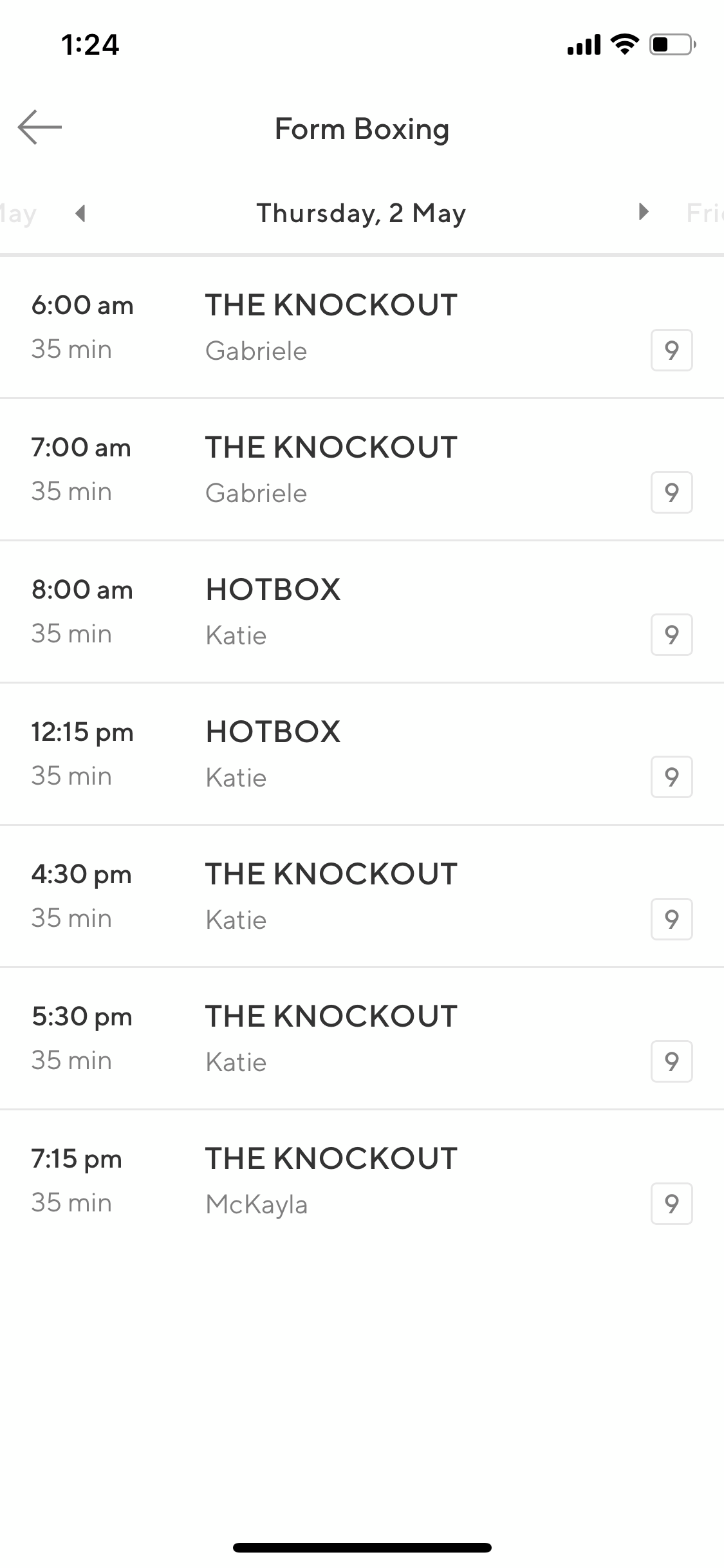View the 12:15 pm Hotbox with Katie

coord(362,754)
